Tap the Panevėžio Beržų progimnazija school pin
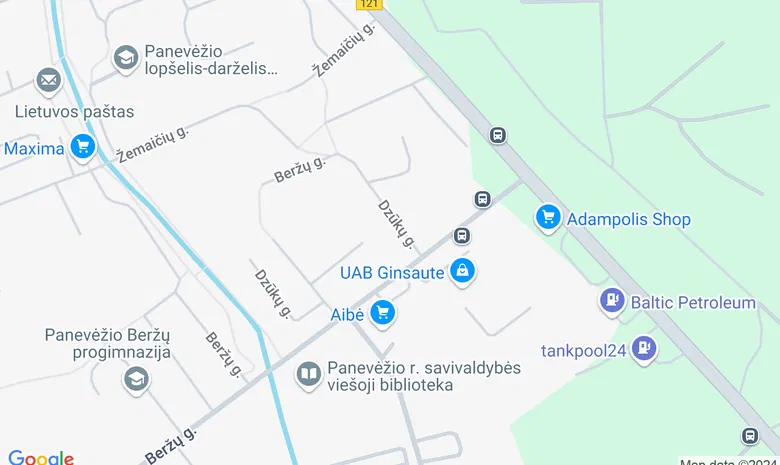Screen dimensions: 780x465 coord(135,379)
